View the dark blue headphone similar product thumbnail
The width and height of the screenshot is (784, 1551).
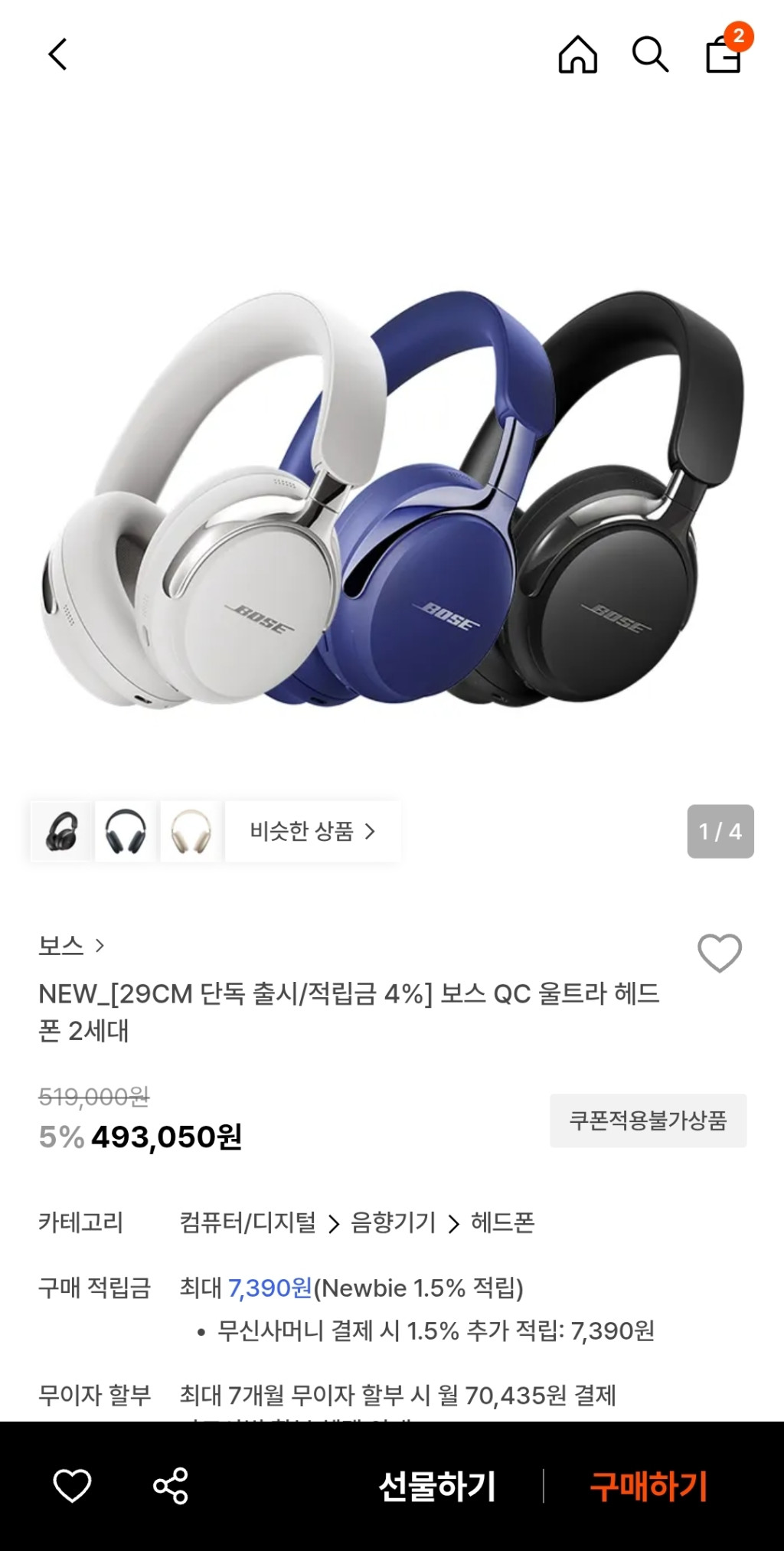pos(126,831)
